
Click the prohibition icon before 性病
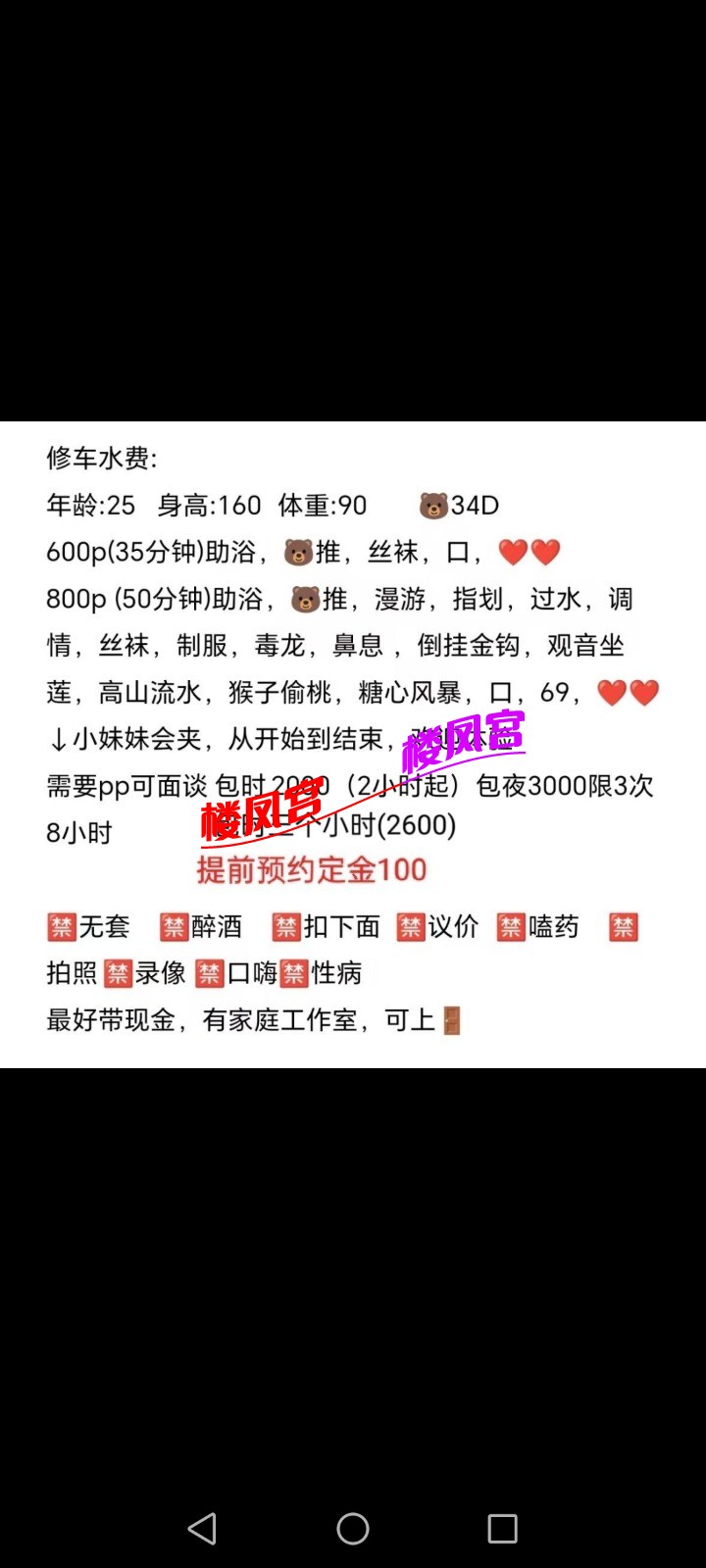click(292, 973)
